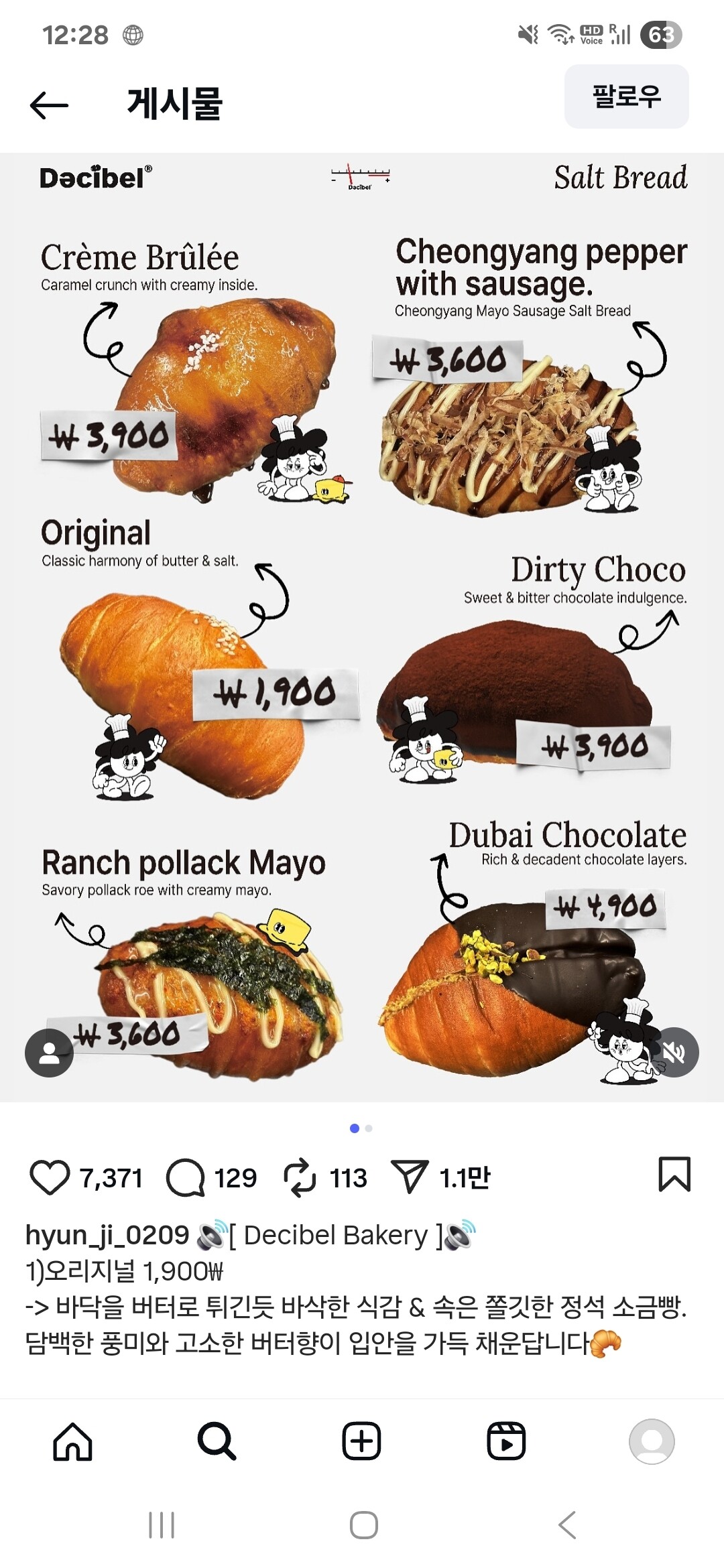Switch to the Reels tab
Viewport: 724px width, 1568px height.
(506, 1441)
